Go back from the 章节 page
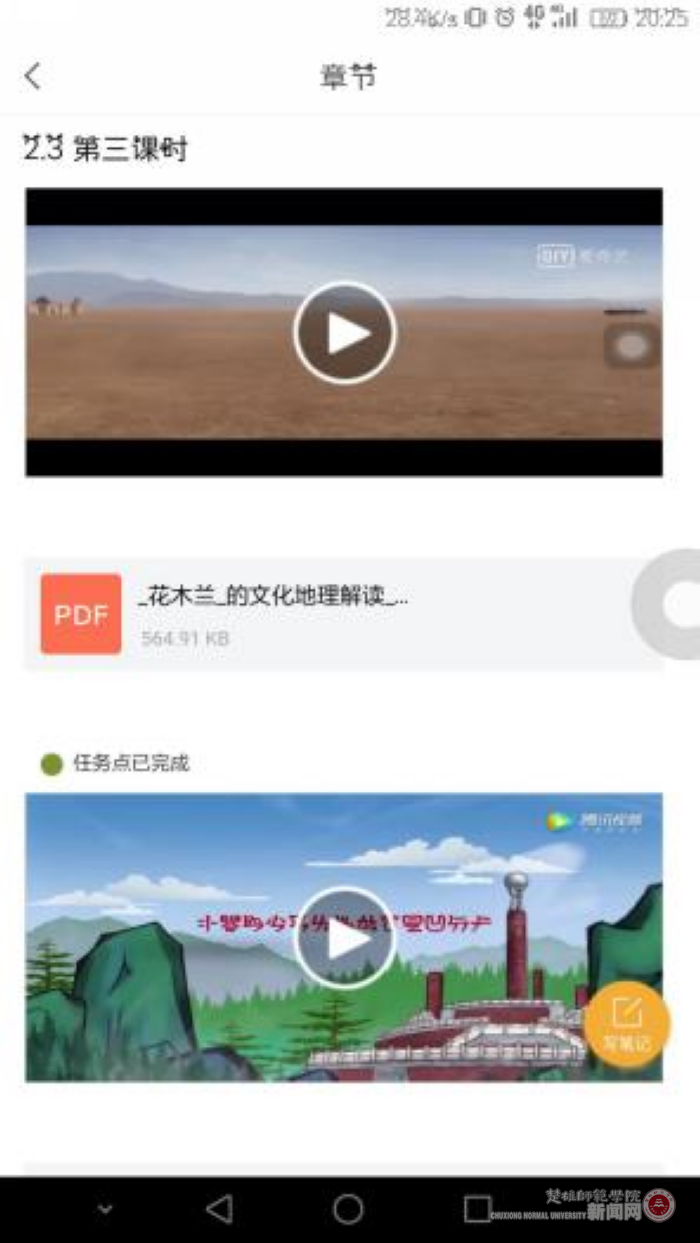The height and width of the screenshot is (1243, 700). [x=33, y=76]
